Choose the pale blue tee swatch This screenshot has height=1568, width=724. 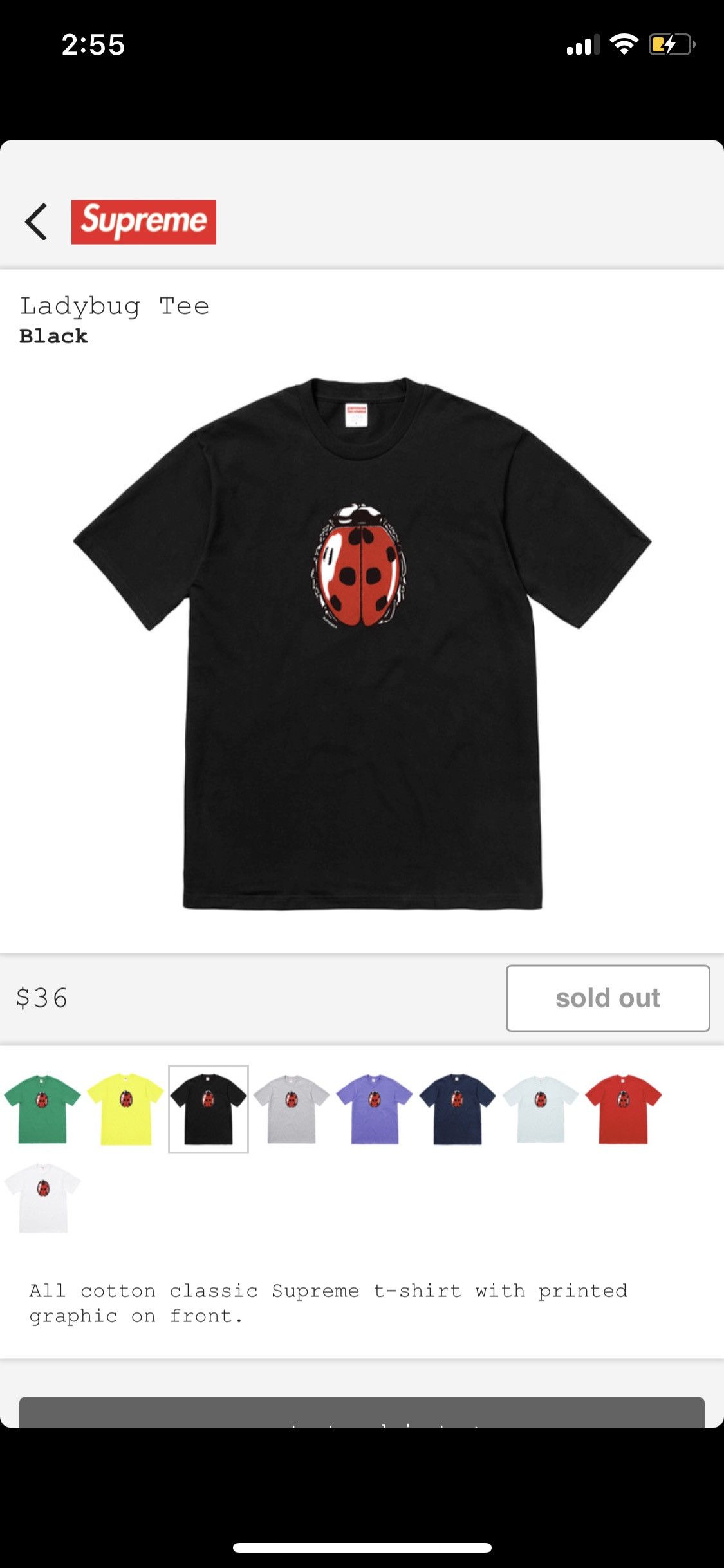[x=541, y=1109]
